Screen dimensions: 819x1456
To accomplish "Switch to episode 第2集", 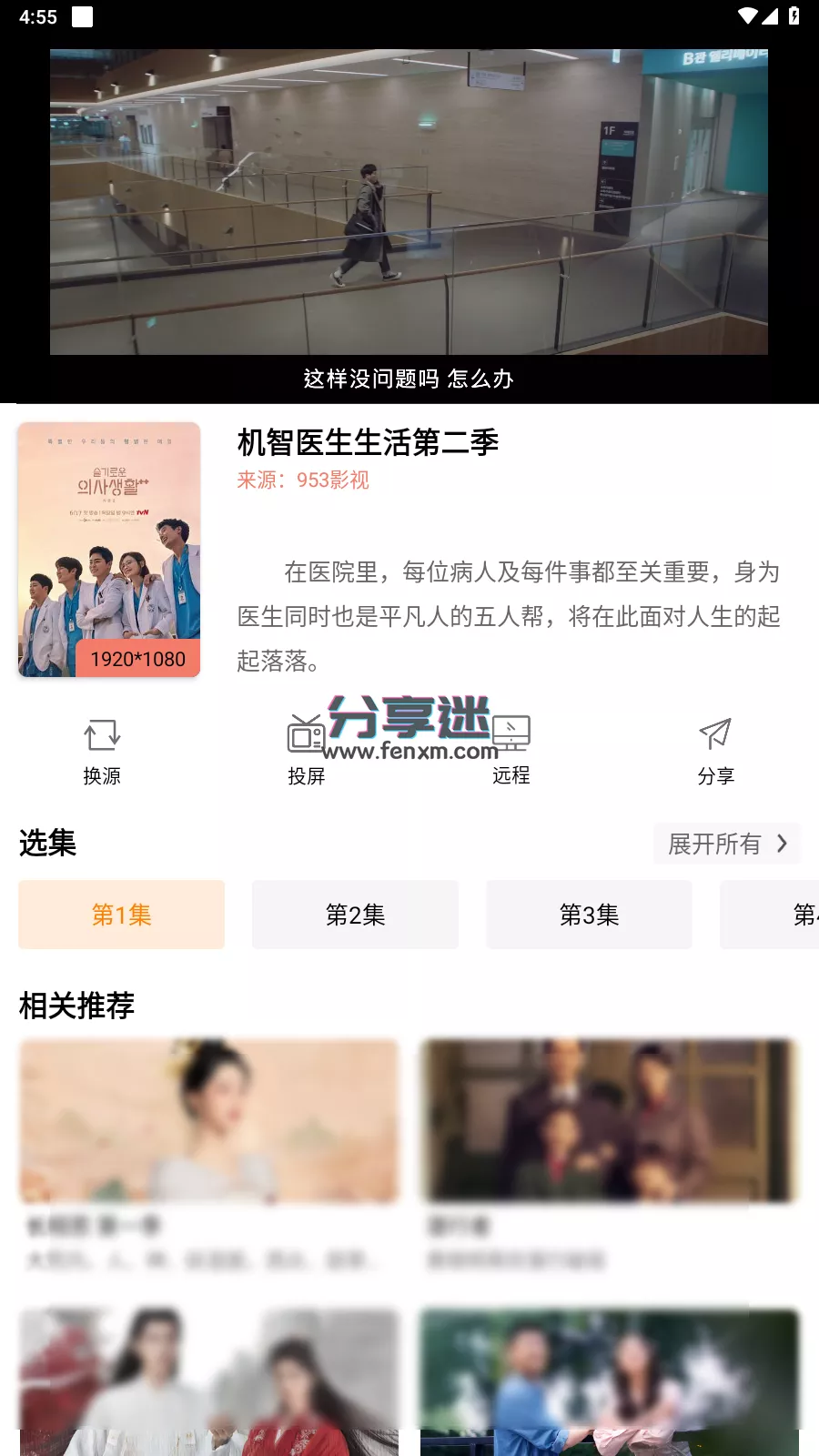I will (354, 914).
